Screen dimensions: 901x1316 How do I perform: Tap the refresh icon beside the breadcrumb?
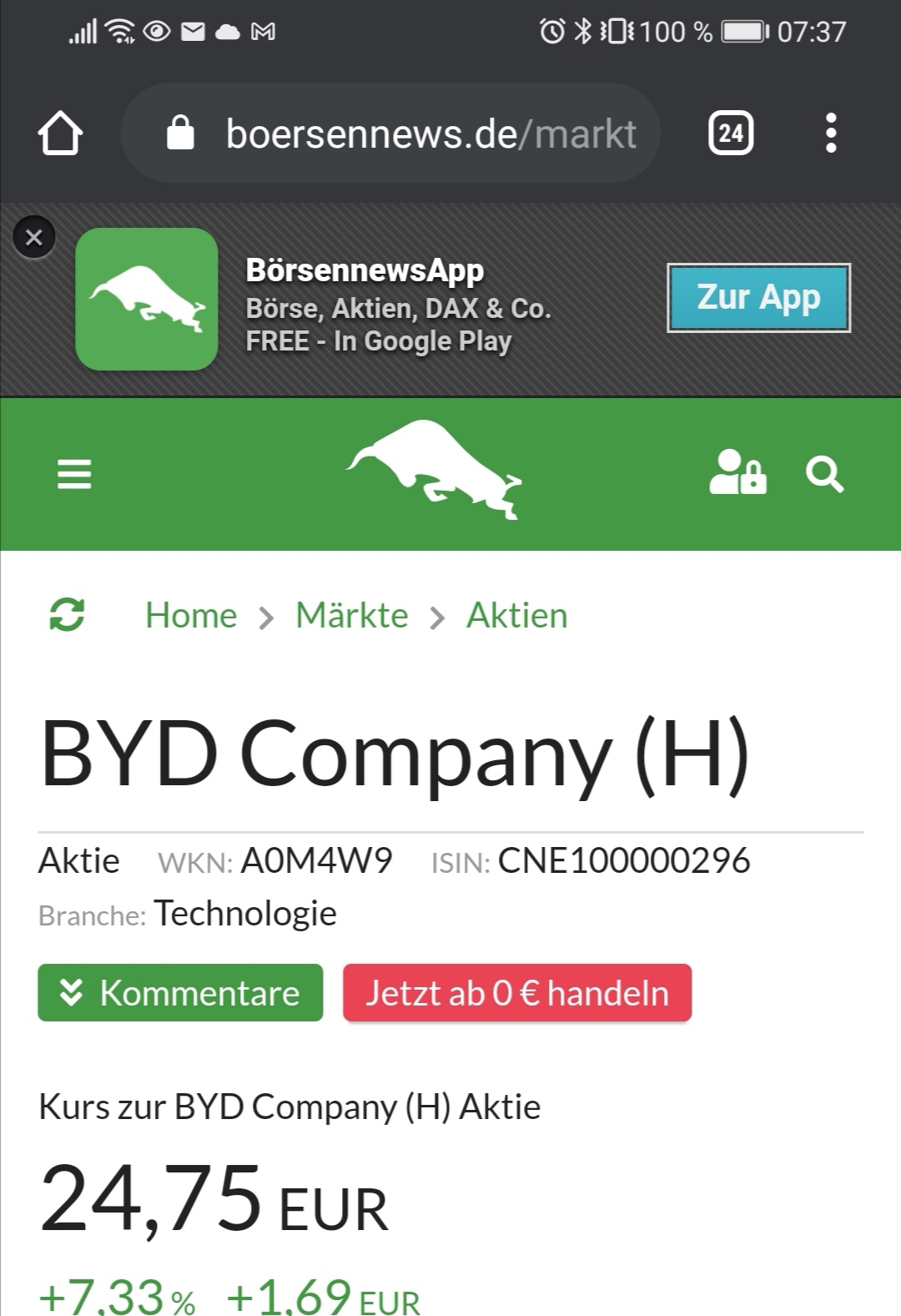(x=66, y=615)
